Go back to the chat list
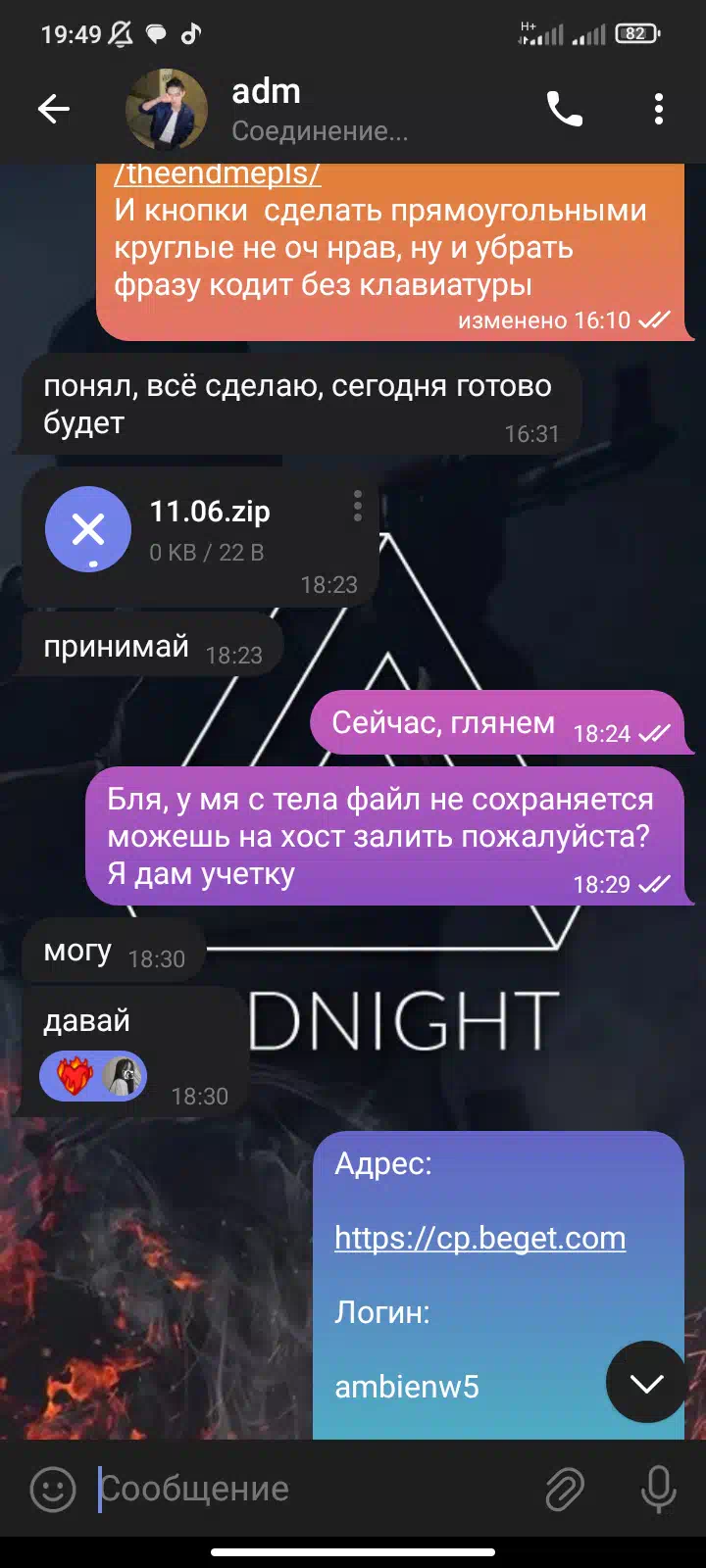This screenshot has width=706, height=1568. 54,109
